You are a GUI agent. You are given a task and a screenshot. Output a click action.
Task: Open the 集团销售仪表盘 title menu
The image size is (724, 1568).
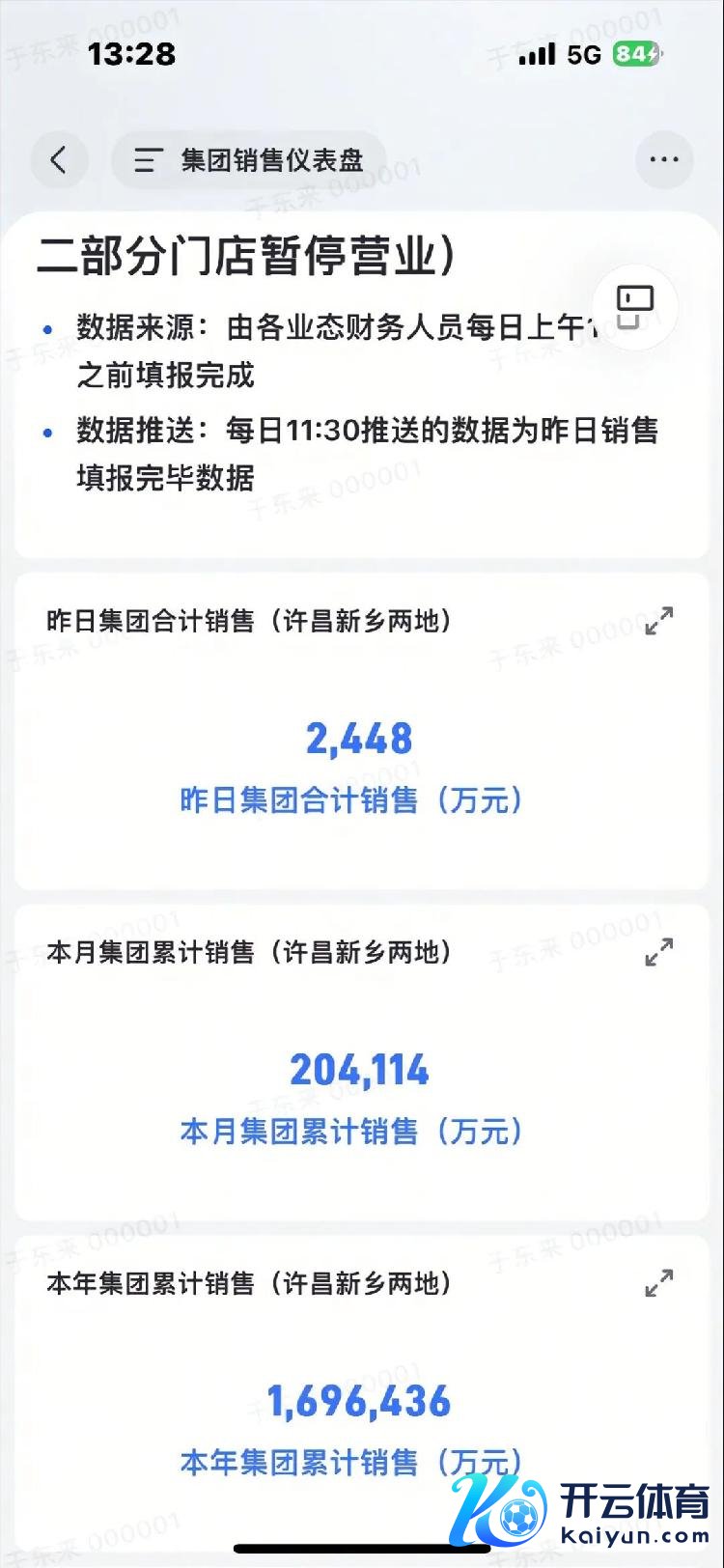pyautogui.click(x=249, y=159)
